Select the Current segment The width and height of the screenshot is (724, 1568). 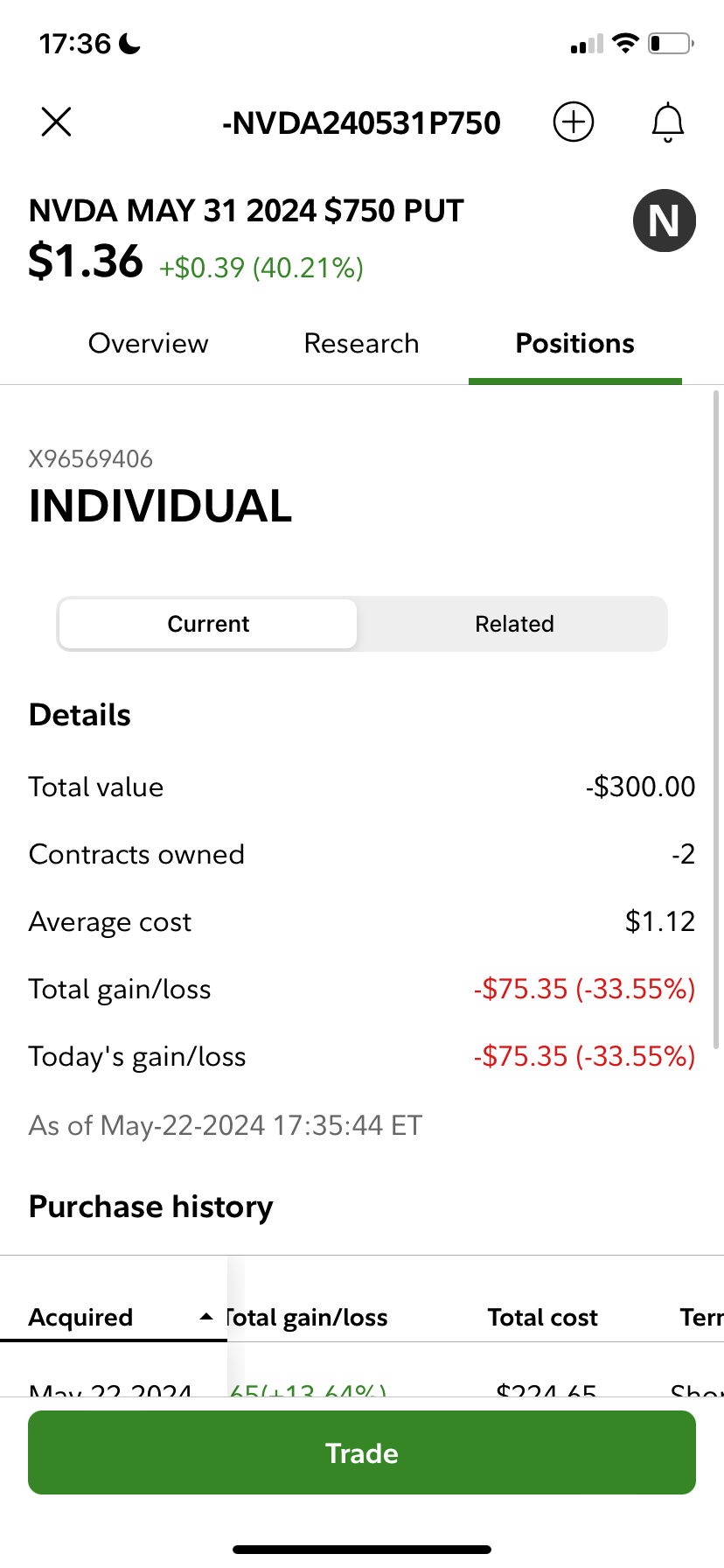208,624
